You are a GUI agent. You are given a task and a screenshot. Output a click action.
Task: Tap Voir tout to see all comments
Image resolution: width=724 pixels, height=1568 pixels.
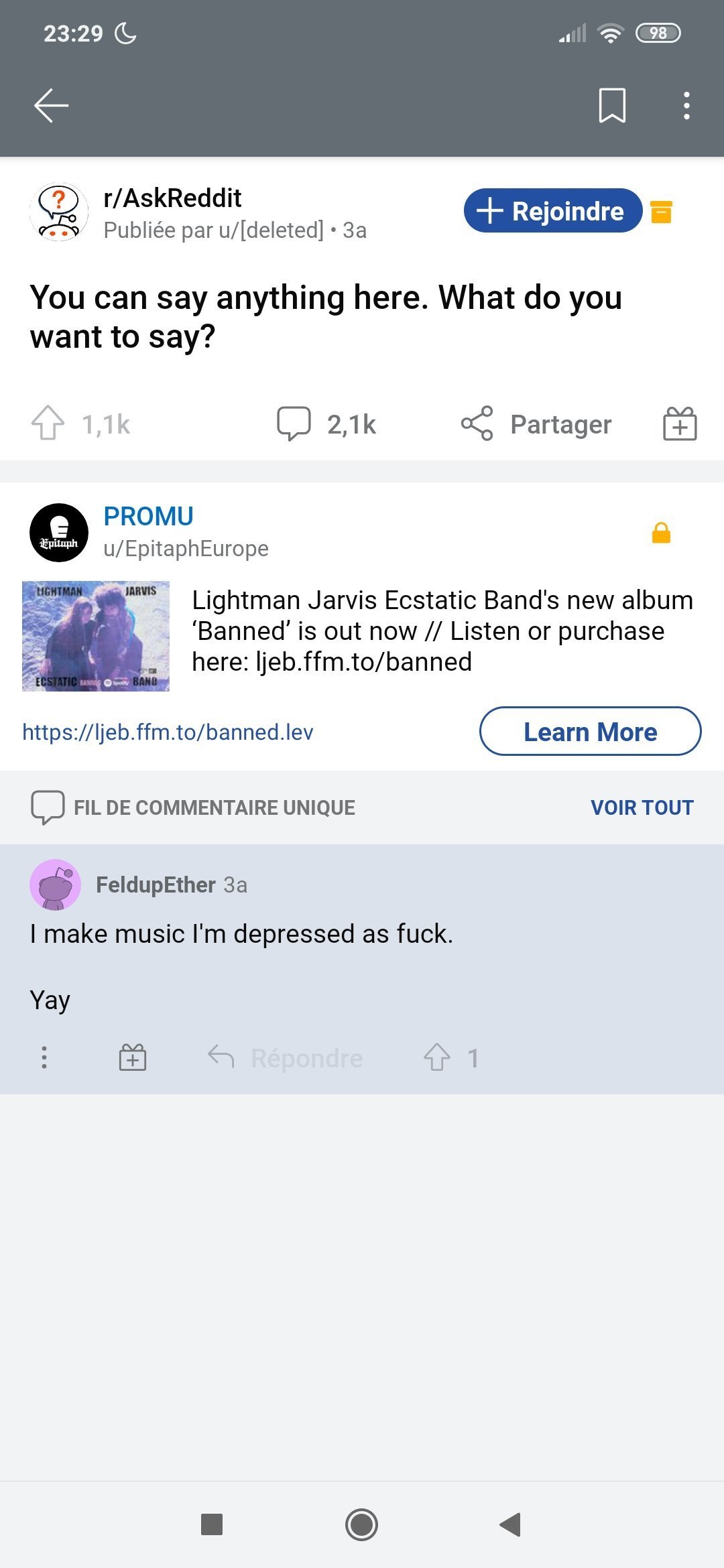(642, 807)
